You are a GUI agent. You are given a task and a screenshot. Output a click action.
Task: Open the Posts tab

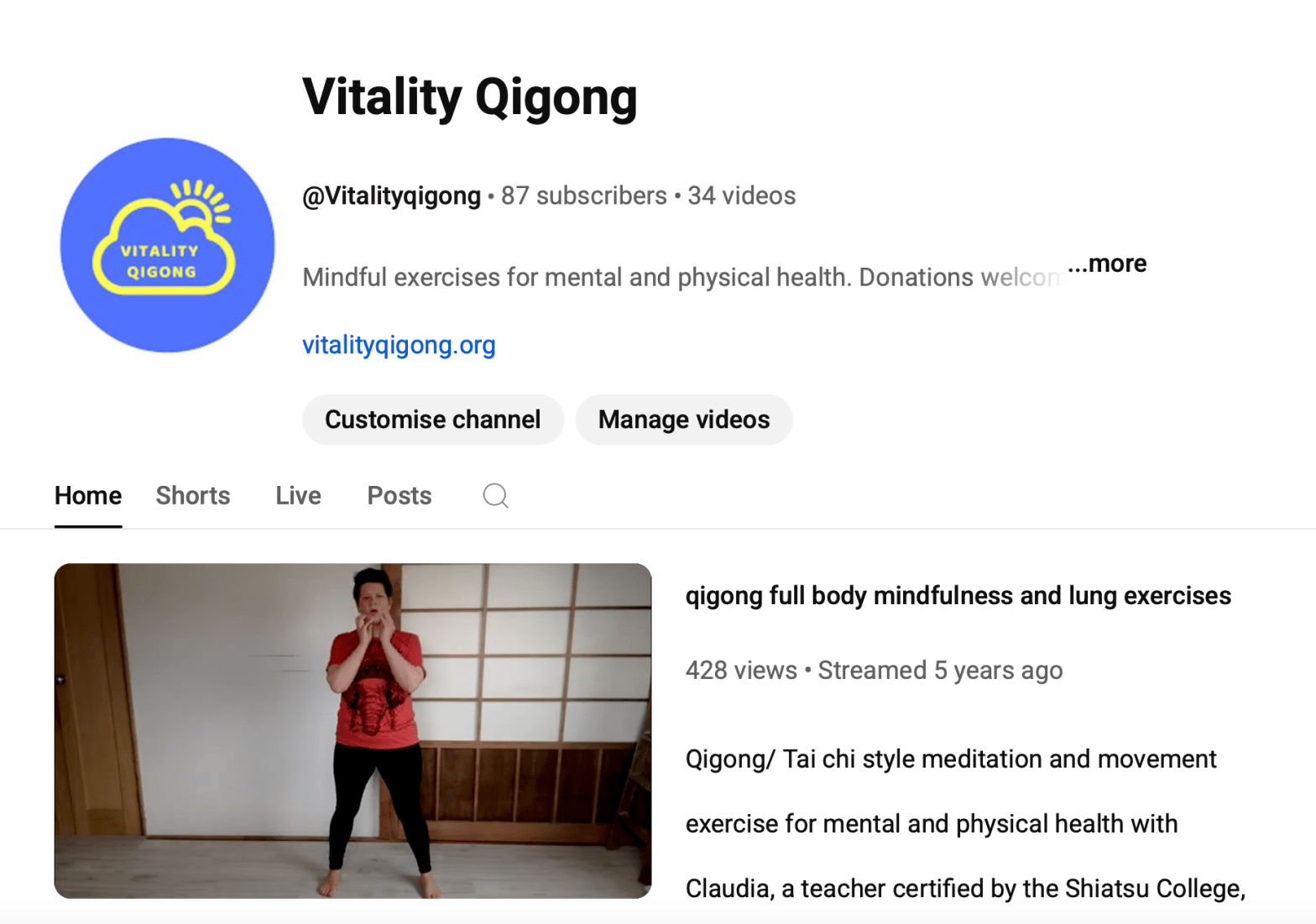399,496
